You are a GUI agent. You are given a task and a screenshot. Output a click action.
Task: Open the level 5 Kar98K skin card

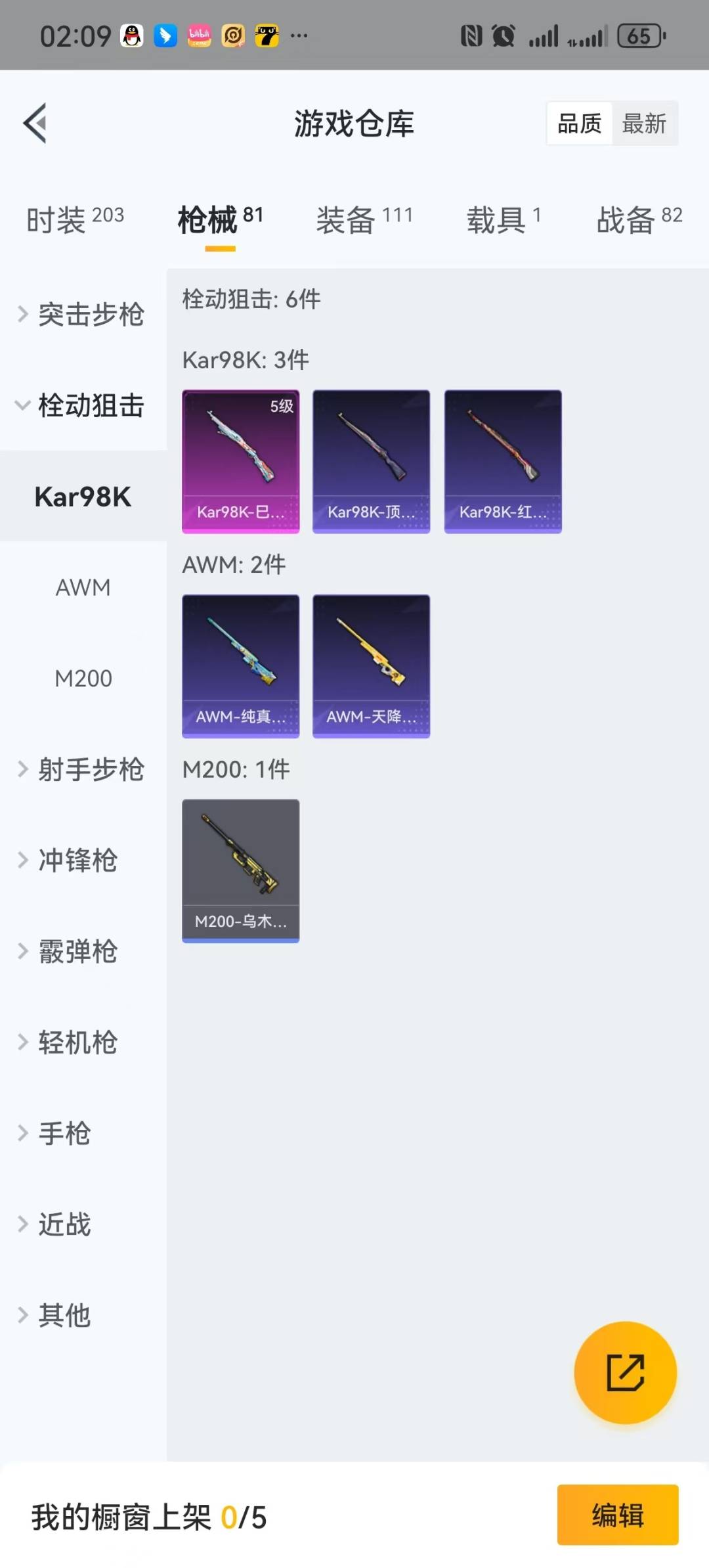coord(241,462)
